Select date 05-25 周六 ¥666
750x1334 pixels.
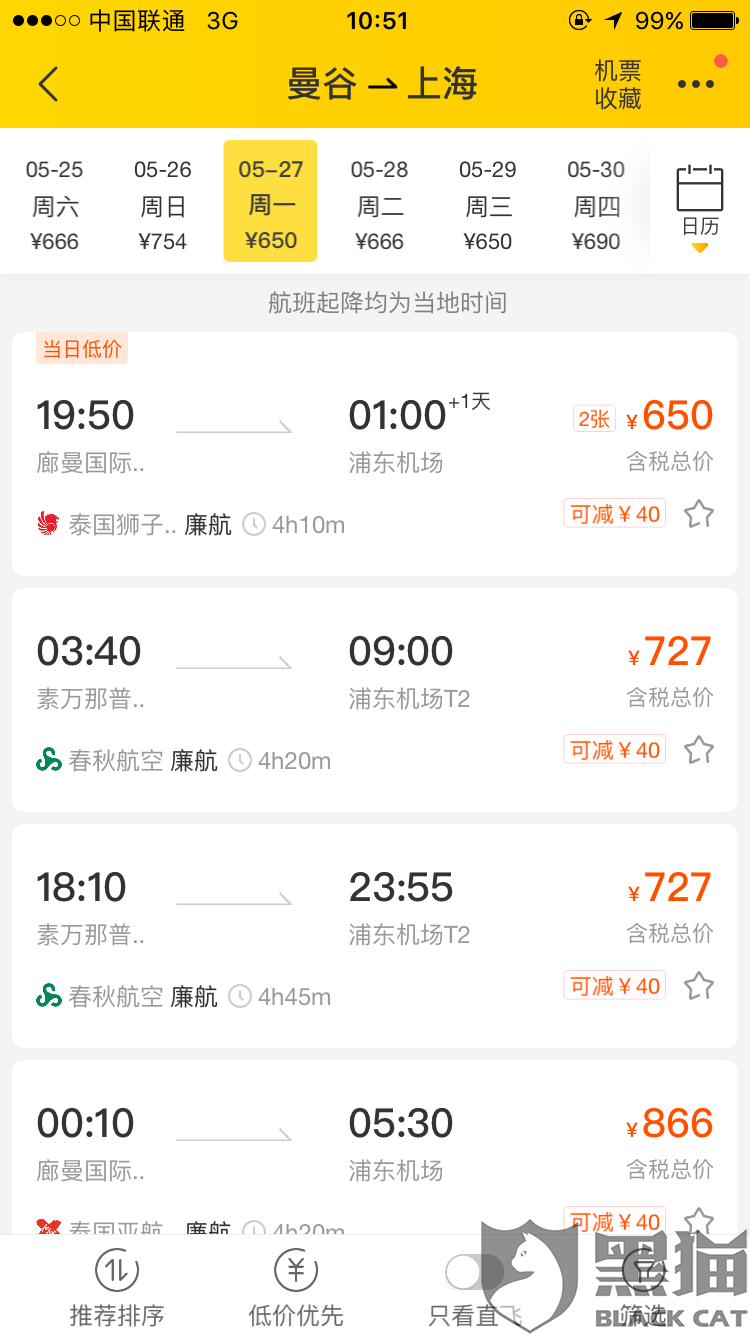point(55,205)
